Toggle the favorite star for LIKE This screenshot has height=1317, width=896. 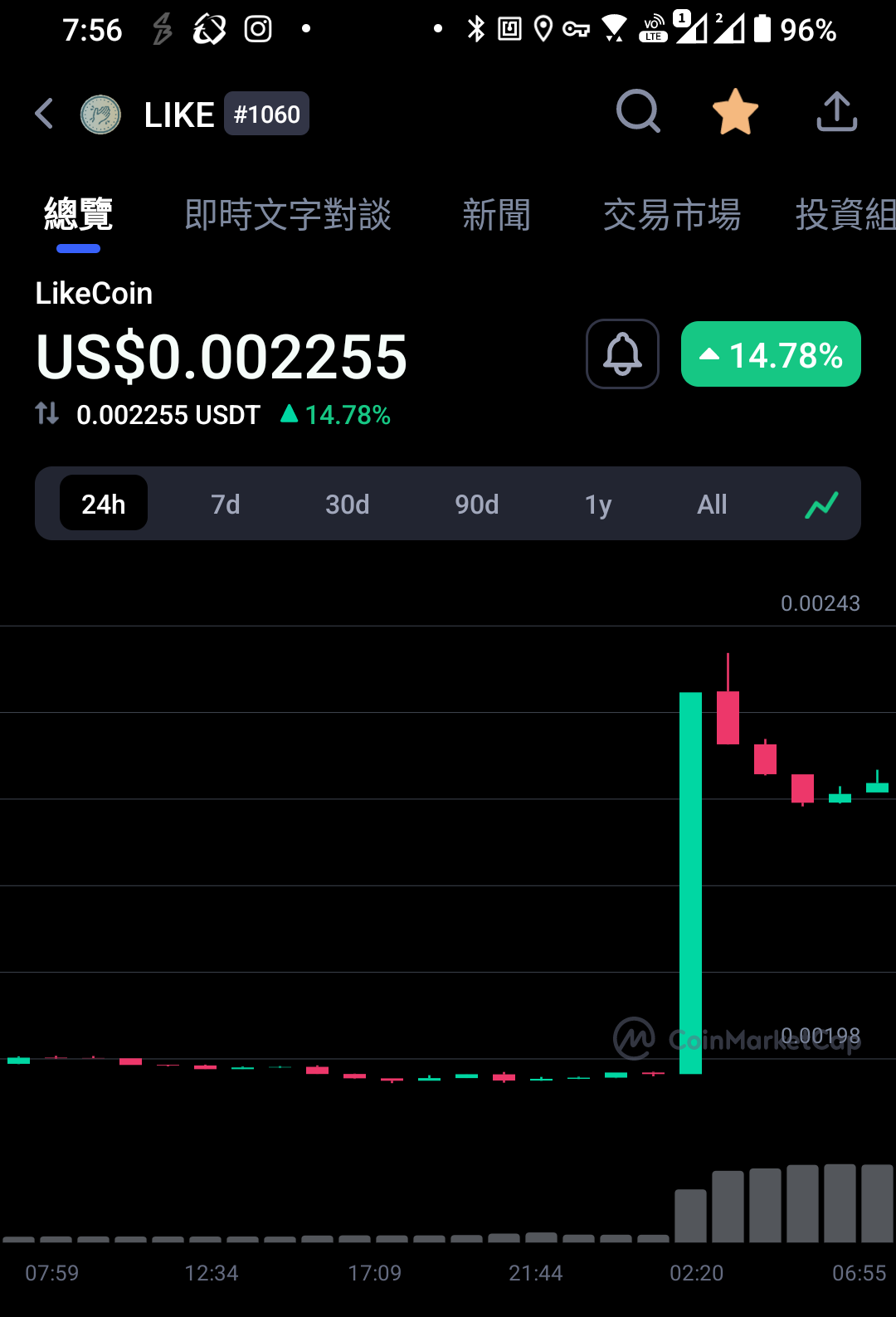coord(736,112)
